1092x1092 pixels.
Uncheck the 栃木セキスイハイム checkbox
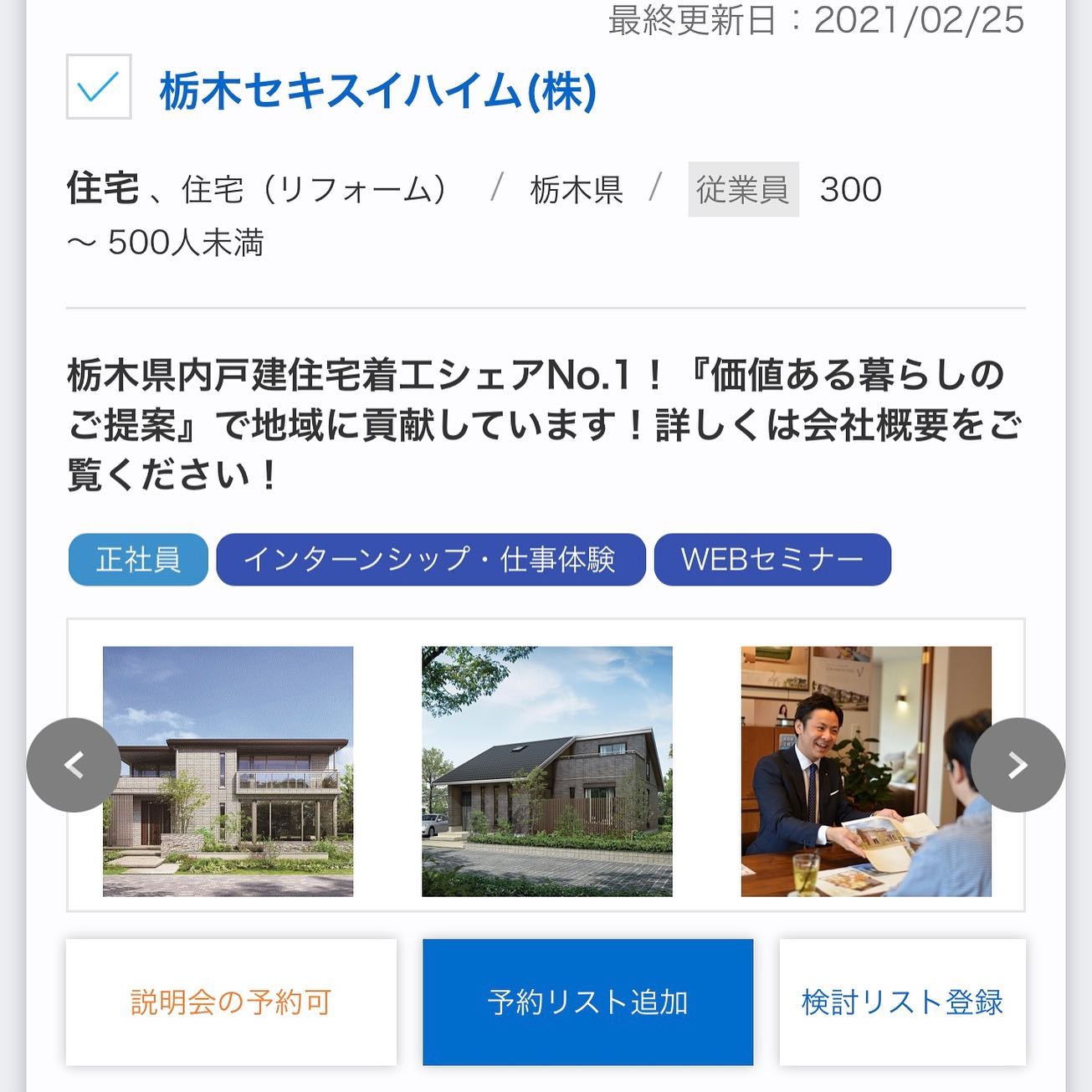99,87
